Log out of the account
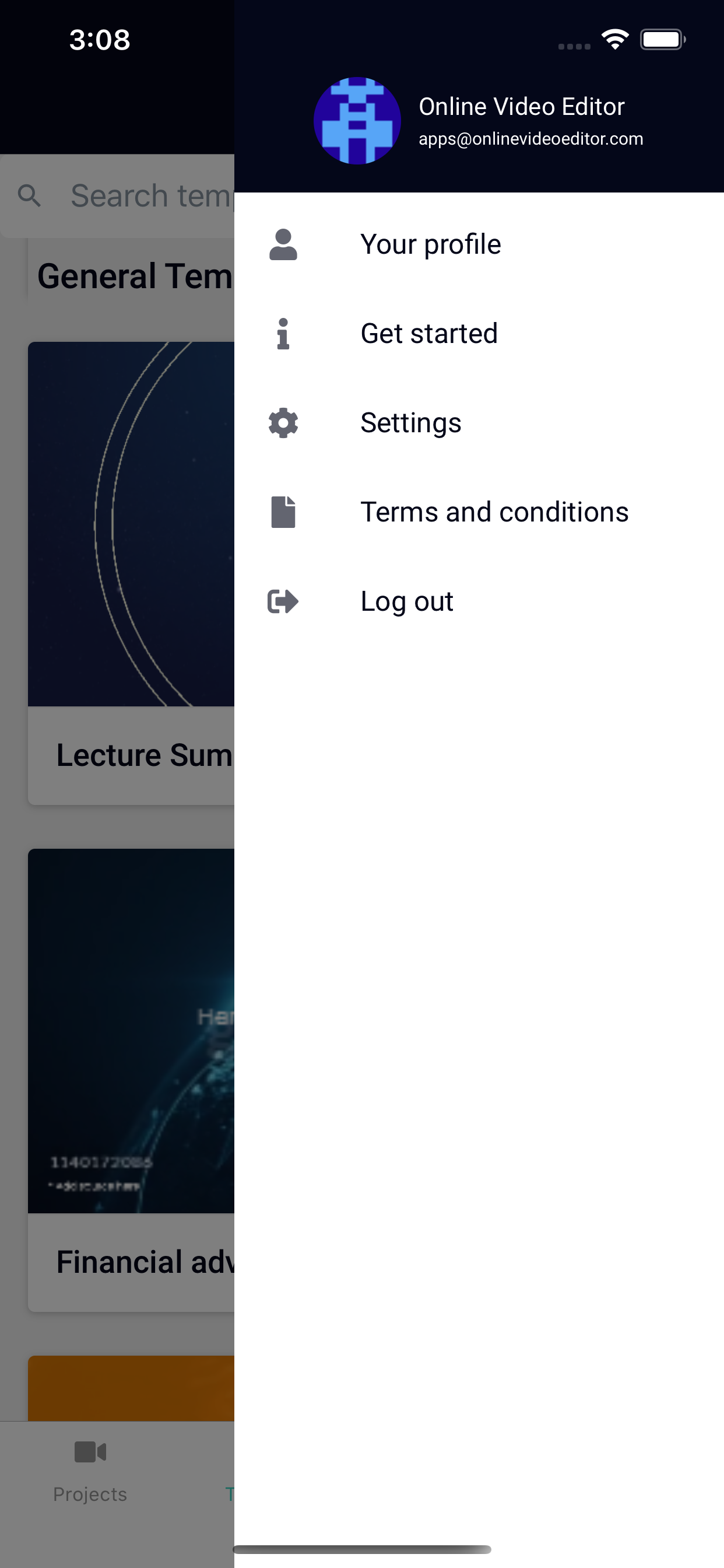This screenshot has height=1568, width=724. pos(479,601)
